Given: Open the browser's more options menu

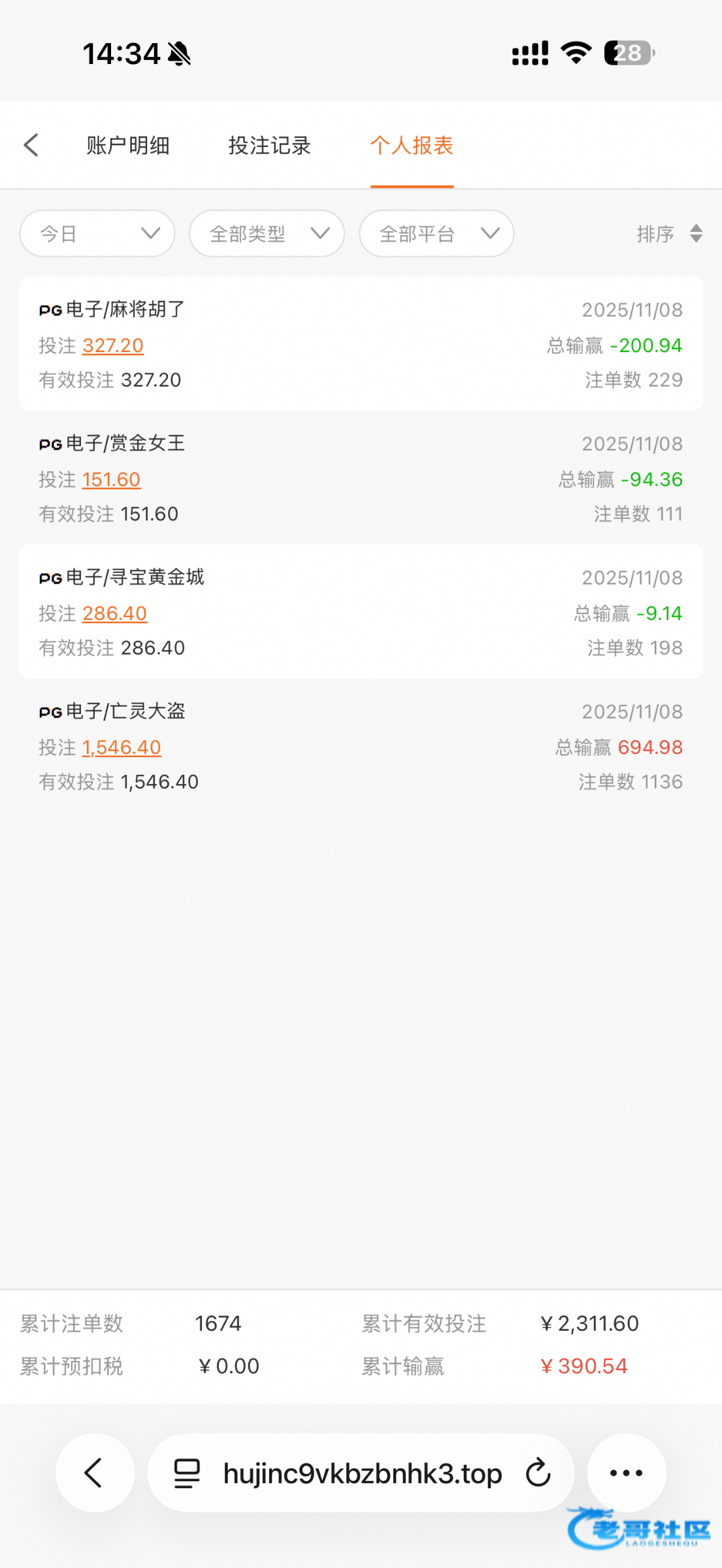Looking at the screenshot, I should tap(626, 1473).
